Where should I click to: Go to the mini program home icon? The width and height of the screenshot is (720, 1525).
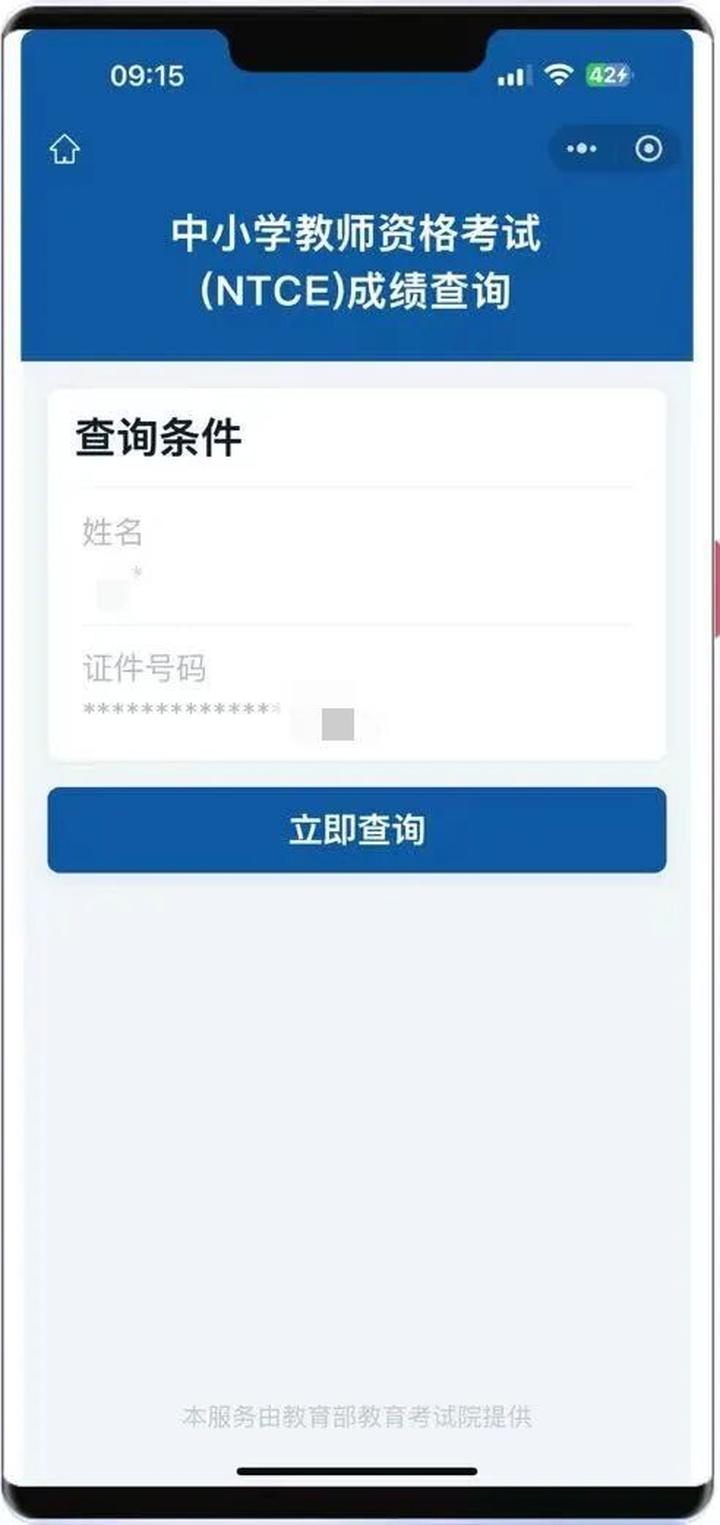click(x=65, y=150)
